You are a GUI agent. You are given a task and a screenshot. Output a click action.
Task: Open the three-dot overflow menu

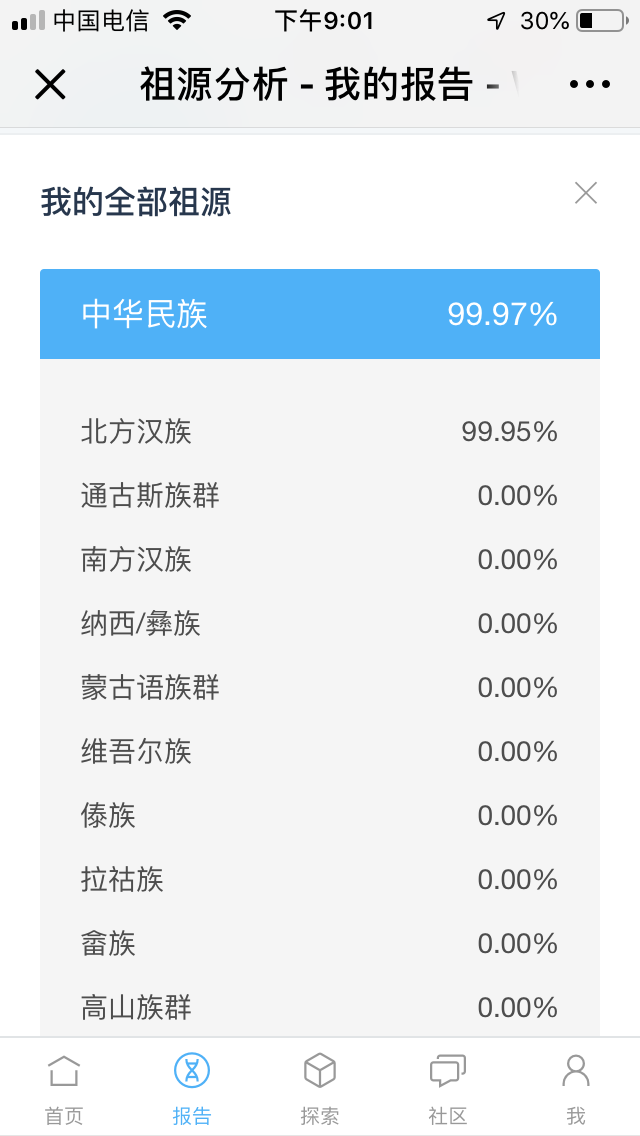[590, 85]
